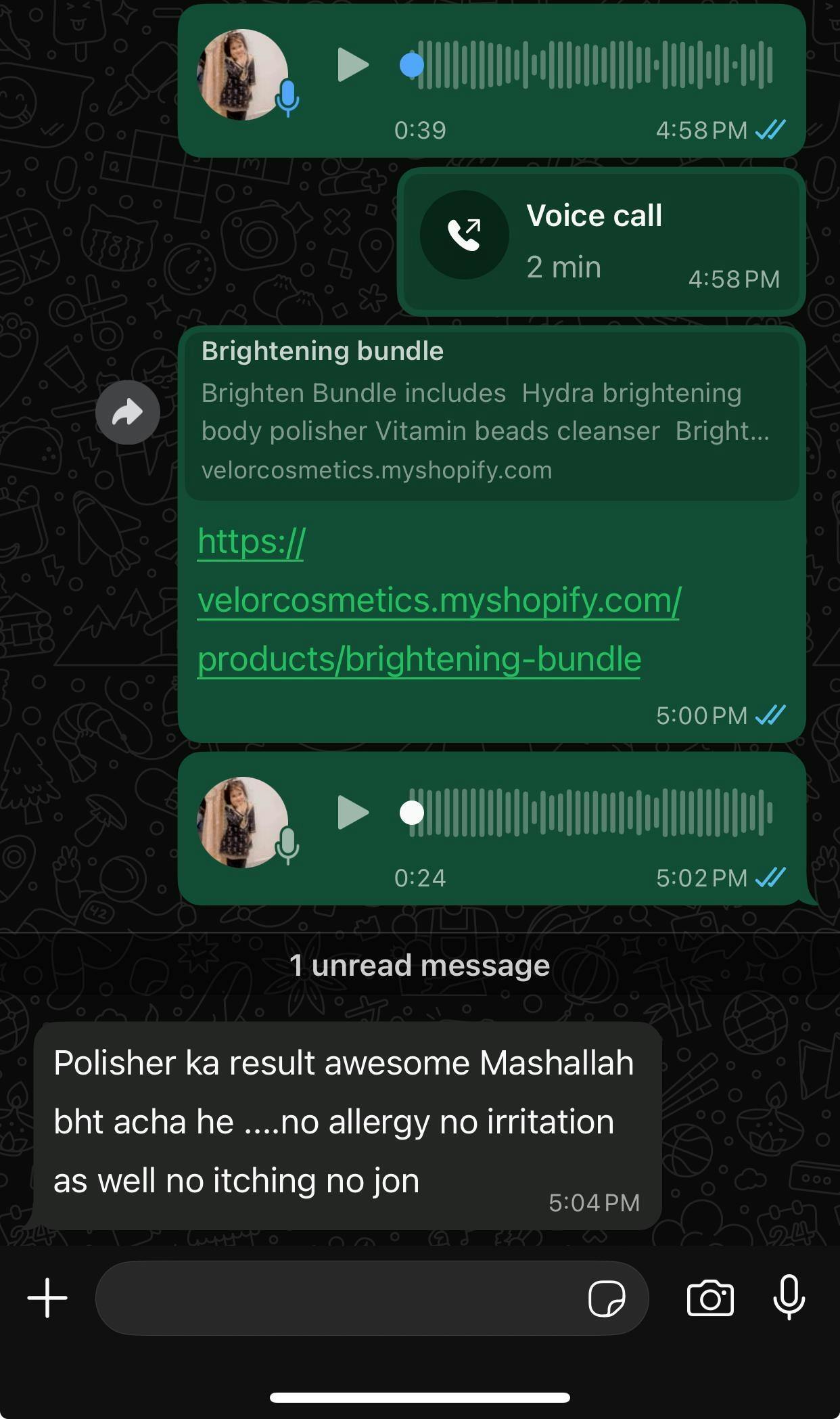Screen dimensions: 840x1419
Task: Open the sticker picker icon
Action: (607, 1298)
